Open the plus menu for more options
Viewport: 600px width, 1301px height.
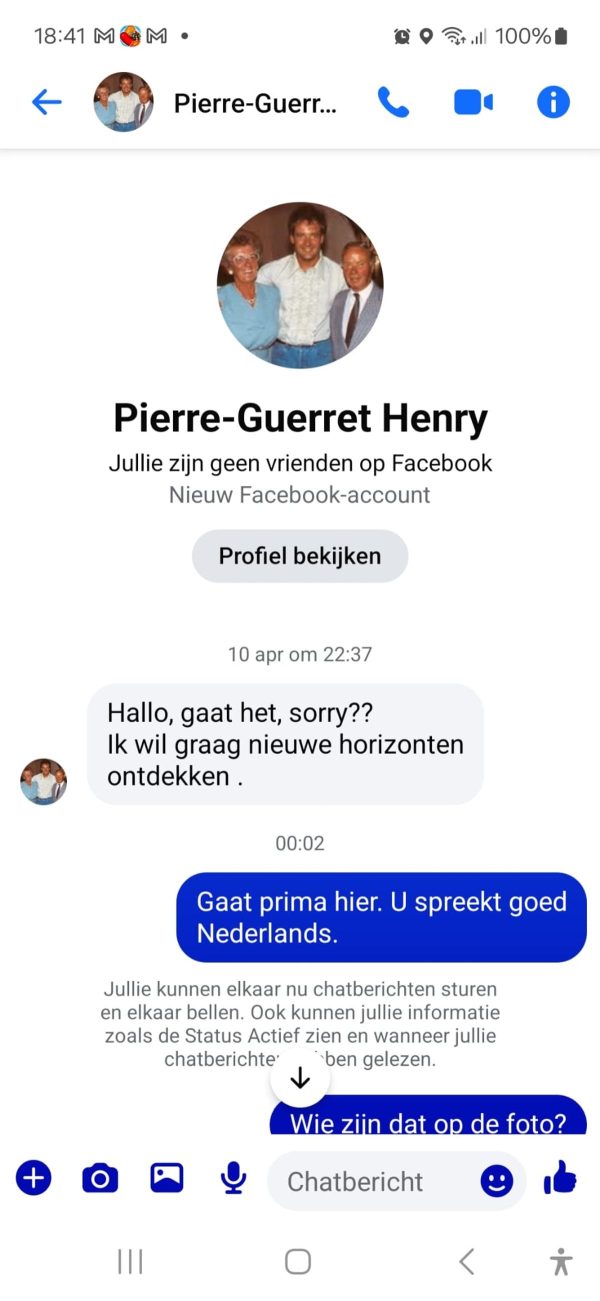(33, 1179)
